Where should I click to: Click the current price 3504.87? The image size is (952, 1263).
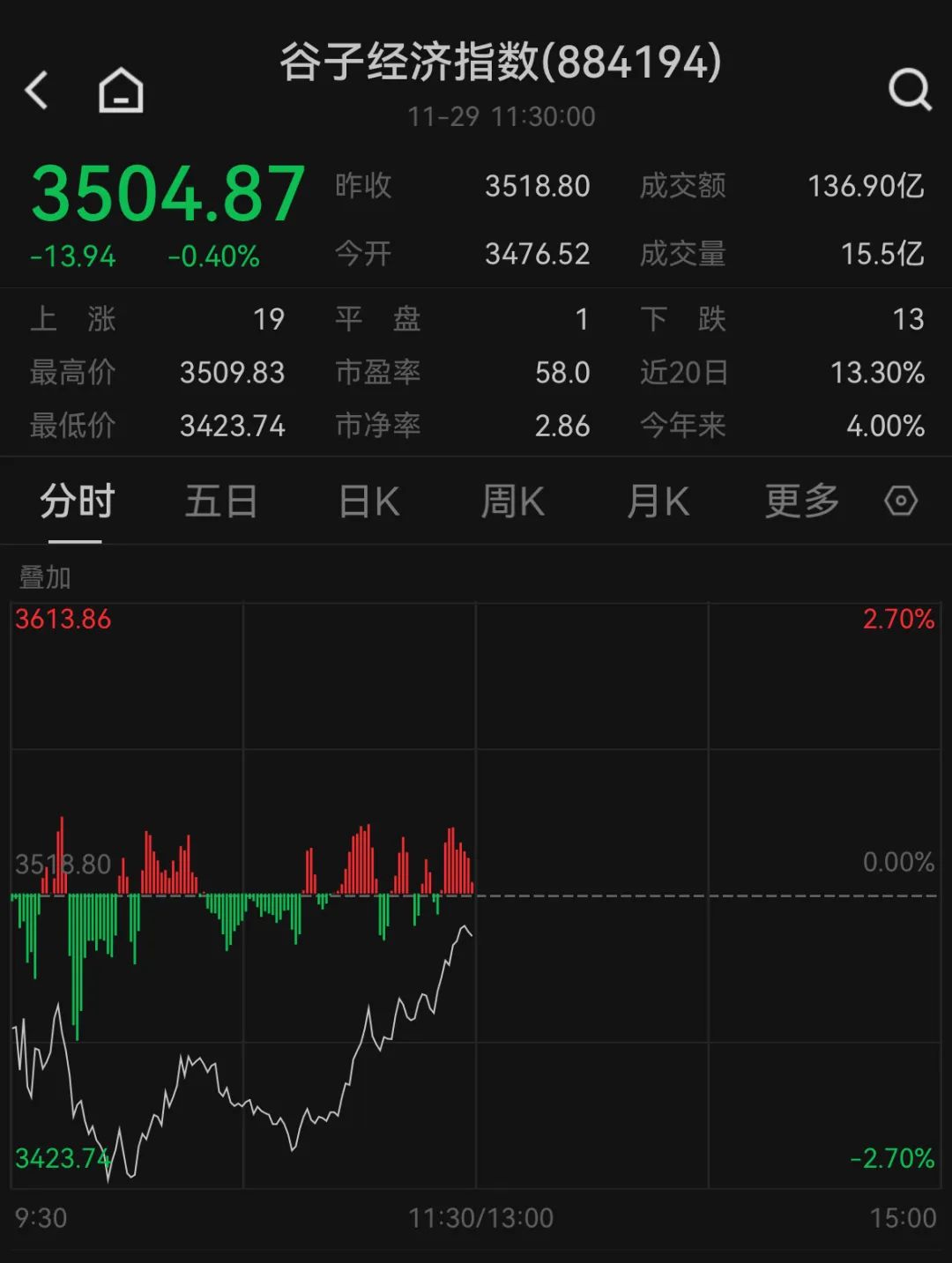pyautogui.click(x=163, y=194)
